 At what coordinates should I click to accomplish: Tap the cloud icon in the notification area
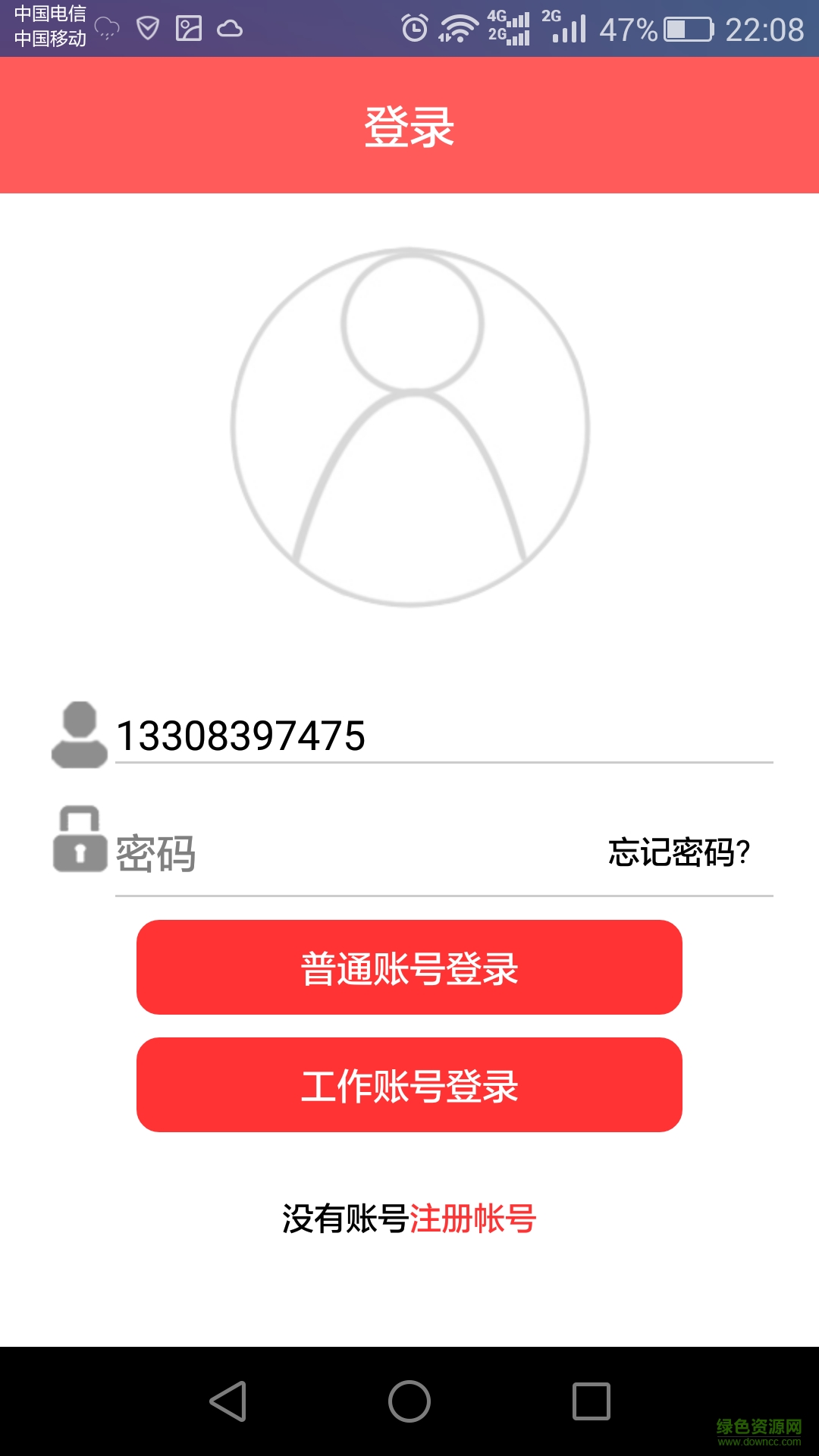click(230, 27)
